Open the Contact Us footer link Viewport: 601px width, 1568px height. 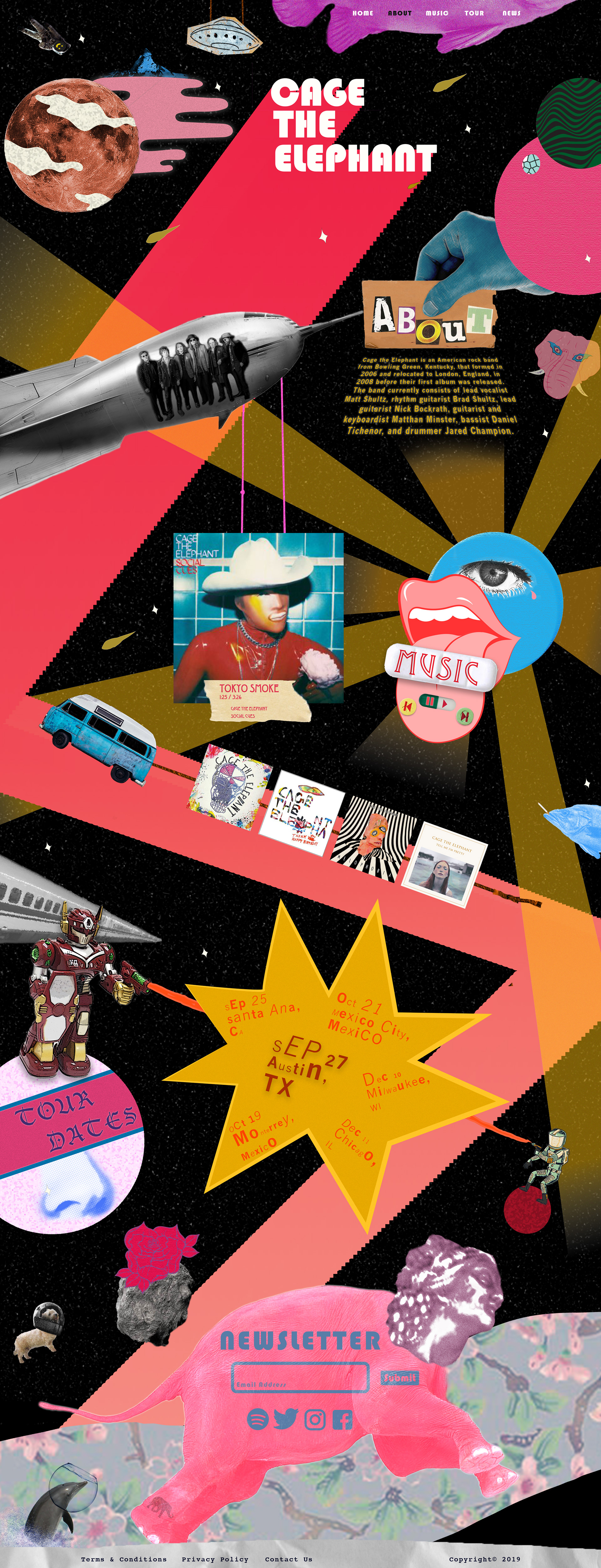click(x=288, y=1559)
